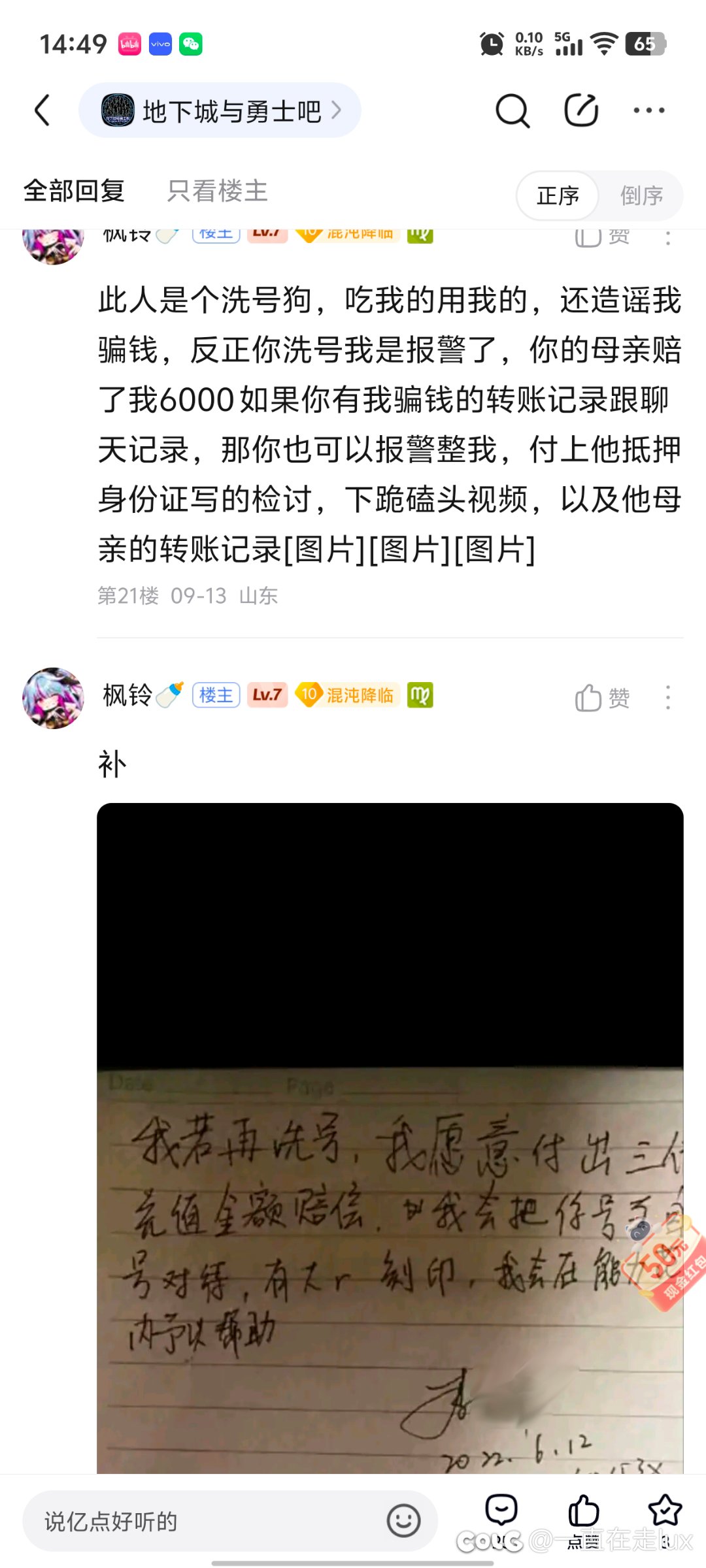Switch to the 全部回复 tab
Image resolution: width=706 pixels, height=1568 pixels.
[74, 191]
